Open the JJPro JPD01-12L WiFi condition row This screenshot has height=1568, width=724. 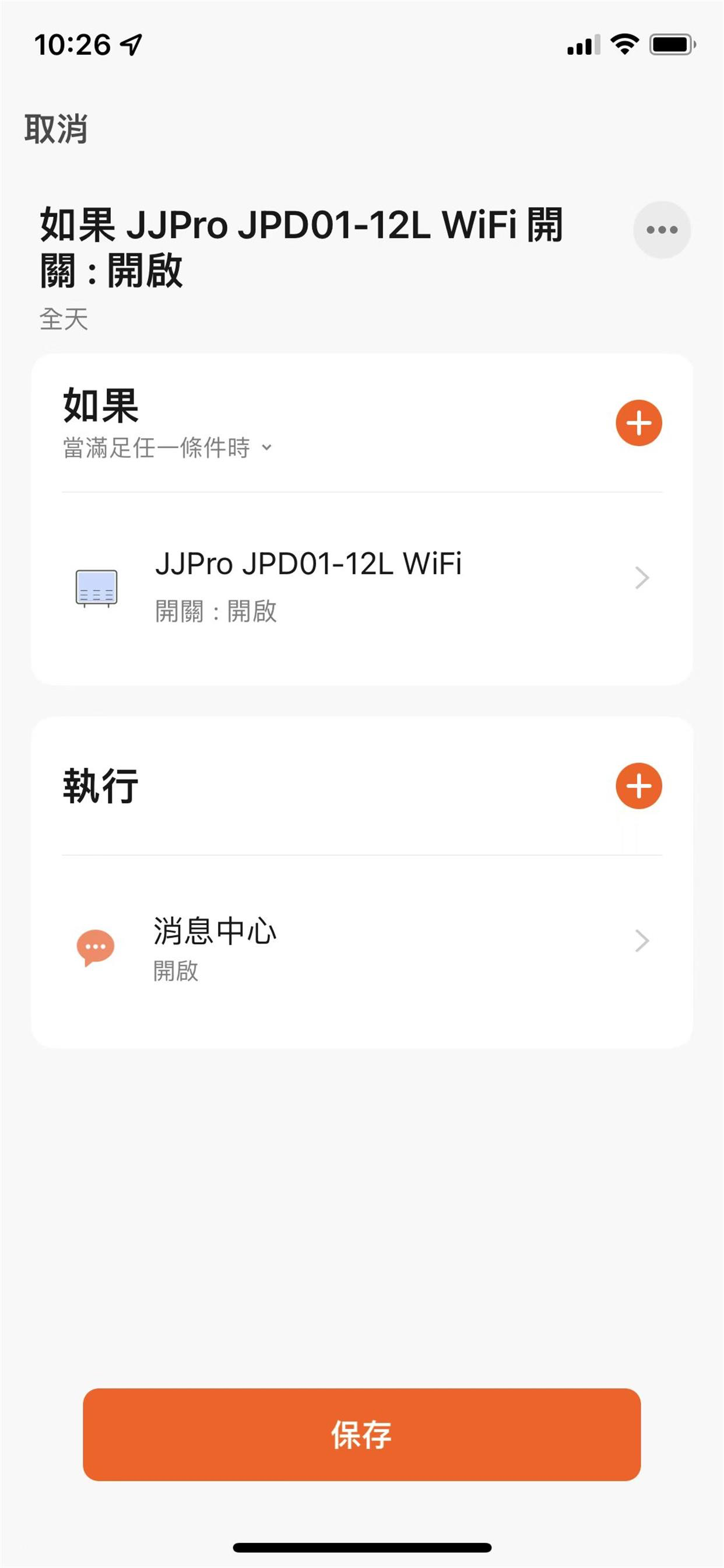pos(361,587)
